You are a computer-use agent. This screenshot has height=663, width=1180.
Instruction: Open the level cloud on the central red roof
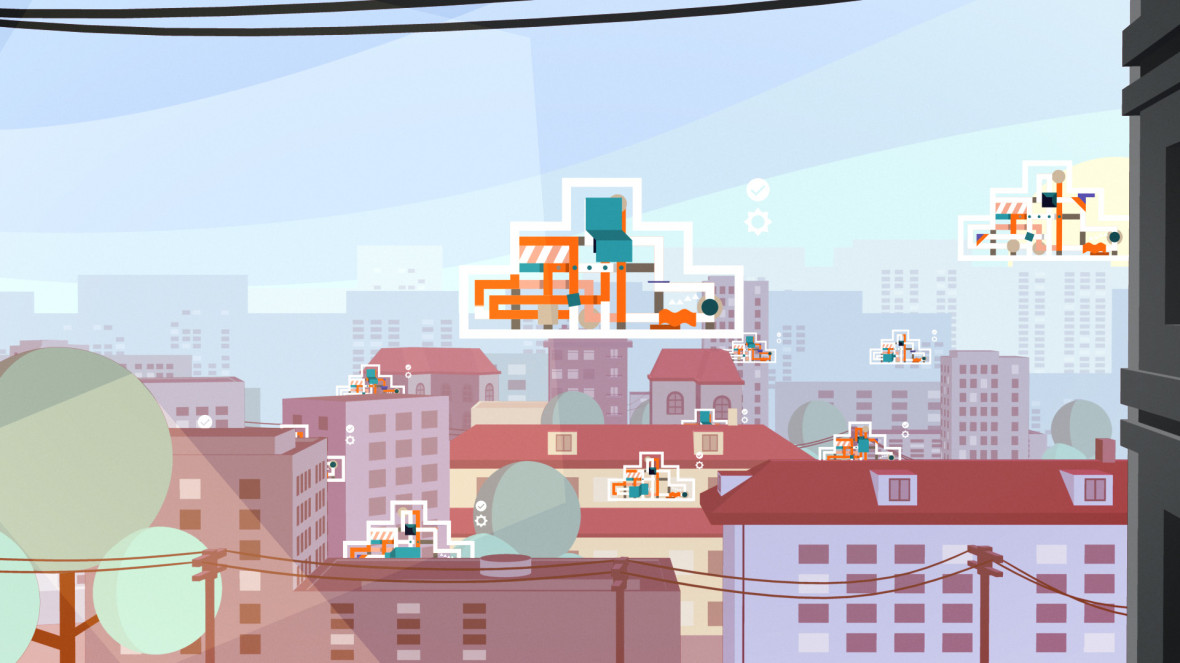650,479
